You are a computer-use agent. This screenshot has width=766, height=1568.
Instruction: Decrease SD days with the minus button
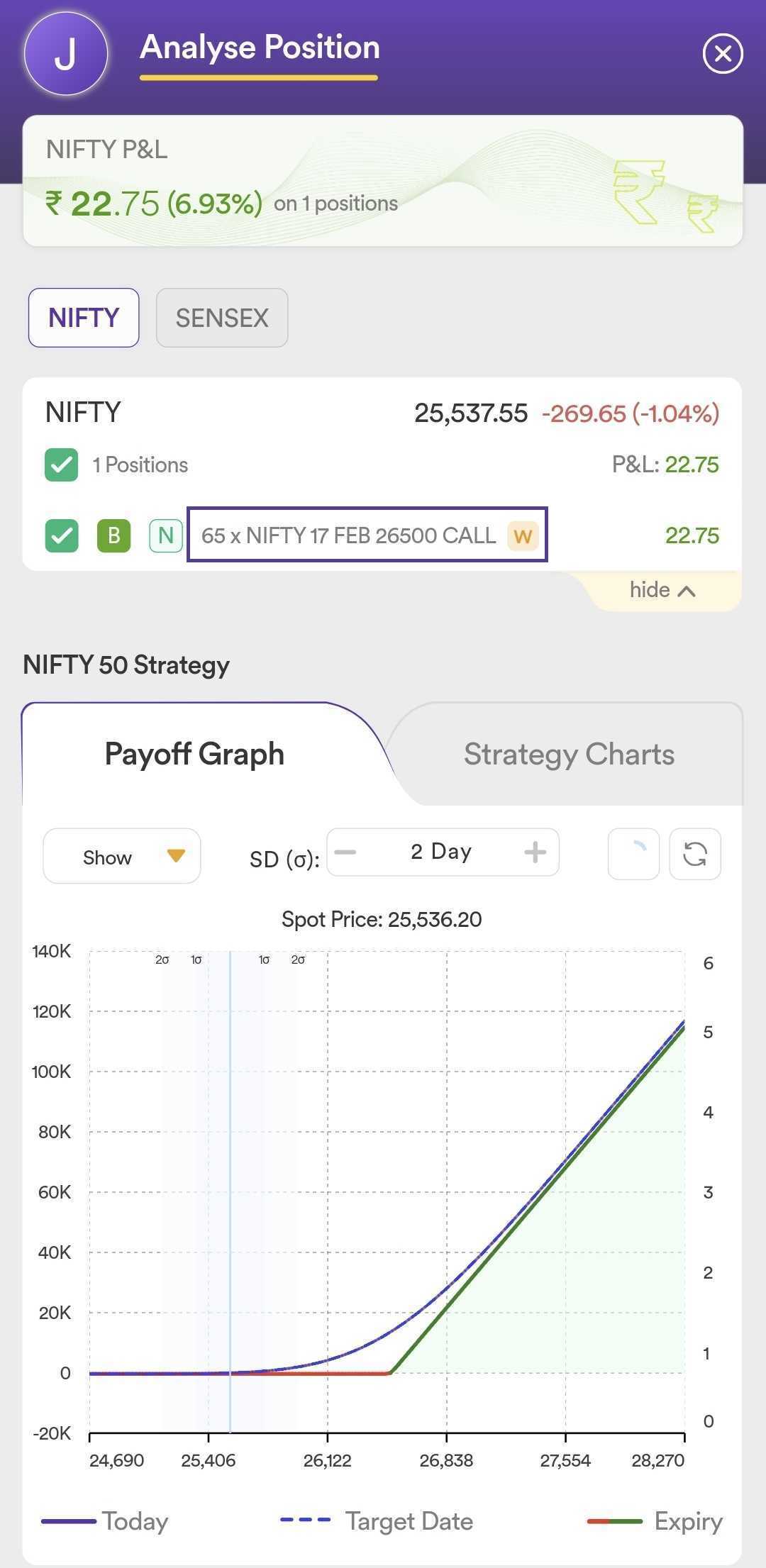tap(345, 852)
